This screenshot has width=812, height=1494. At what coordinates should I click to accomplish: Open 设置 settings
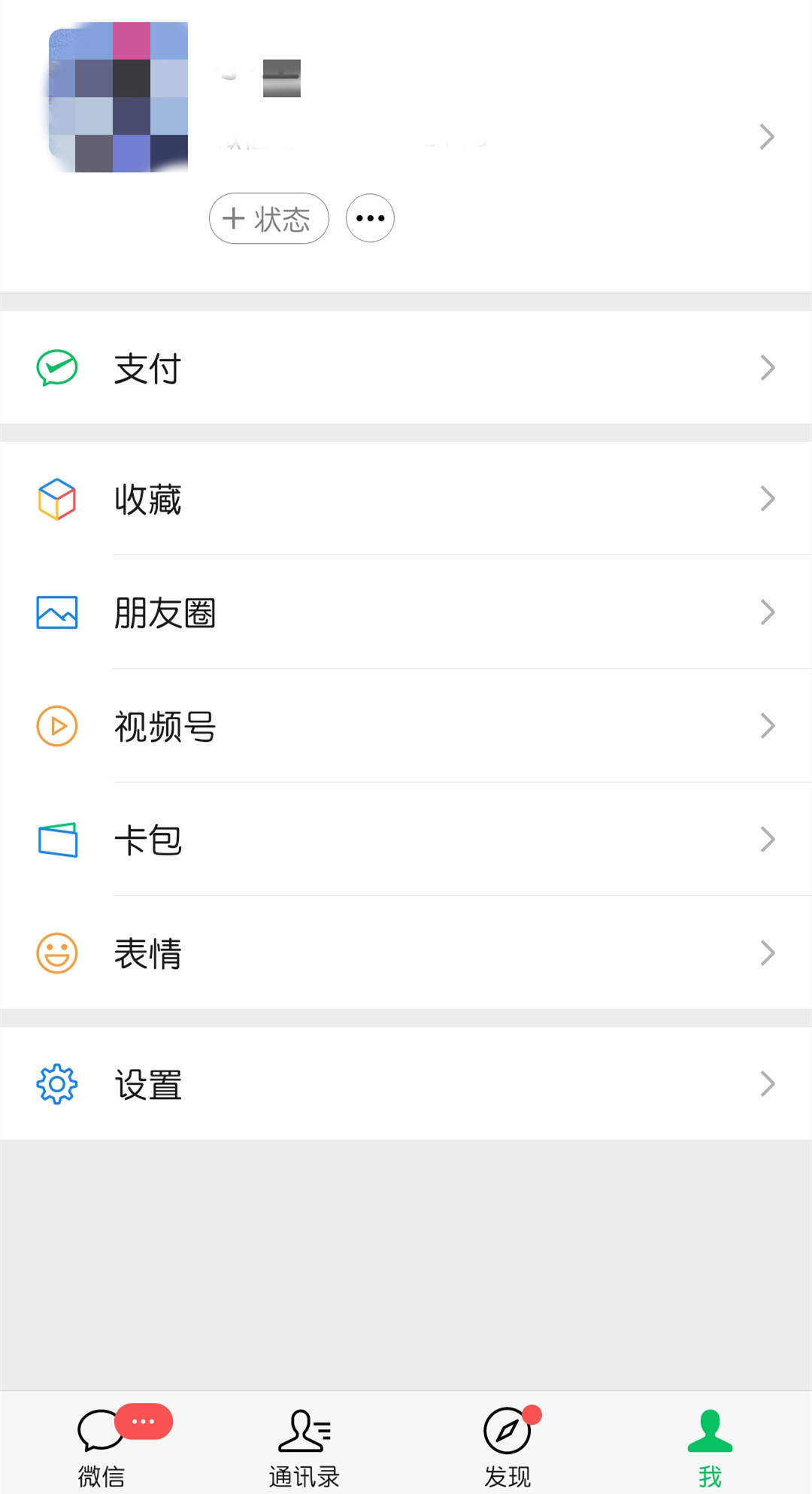pyautogui.click(x=406, y=1084)
